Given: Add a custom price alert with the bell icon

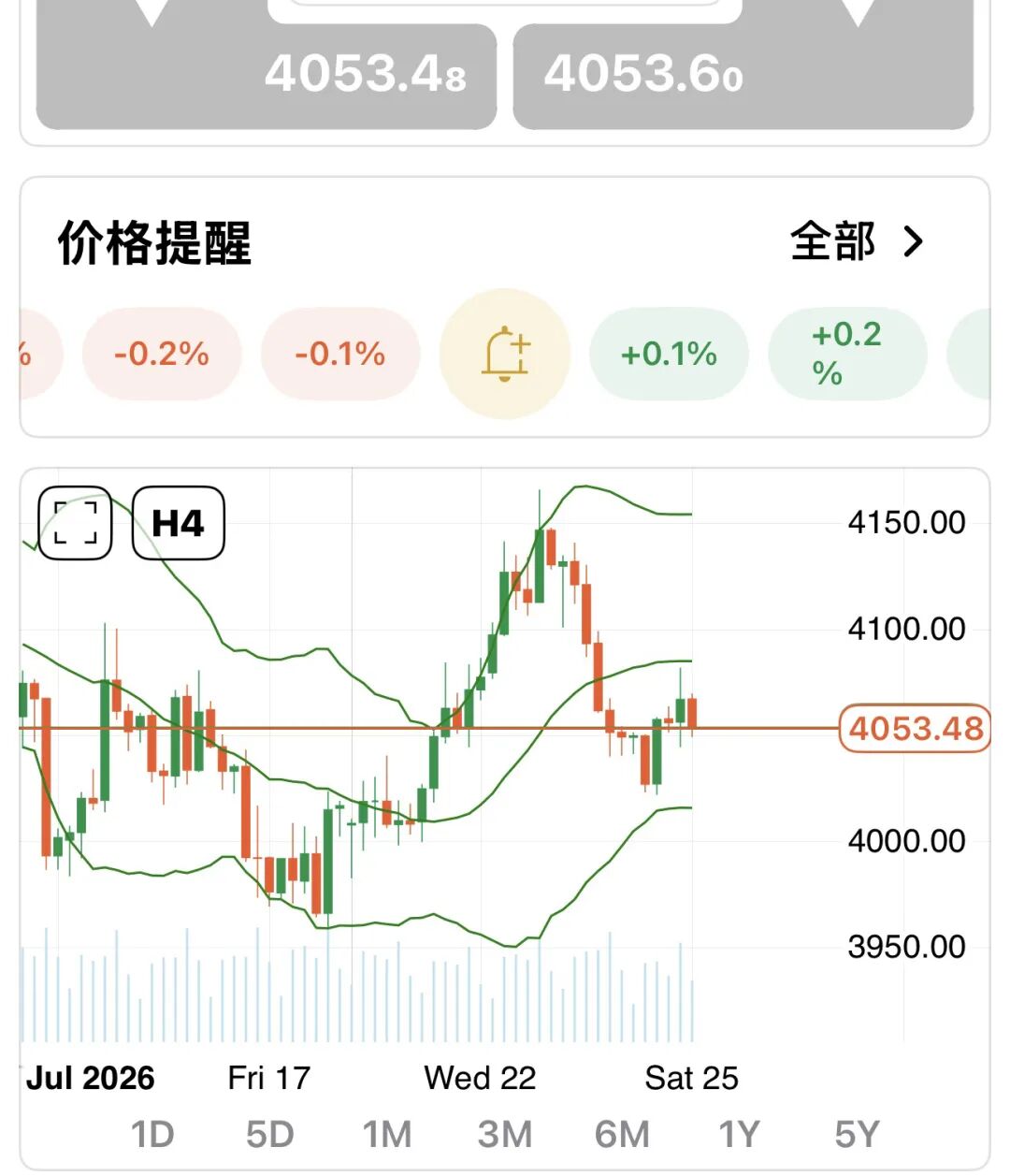Looking at the screenshot, I should coord(505,354).
